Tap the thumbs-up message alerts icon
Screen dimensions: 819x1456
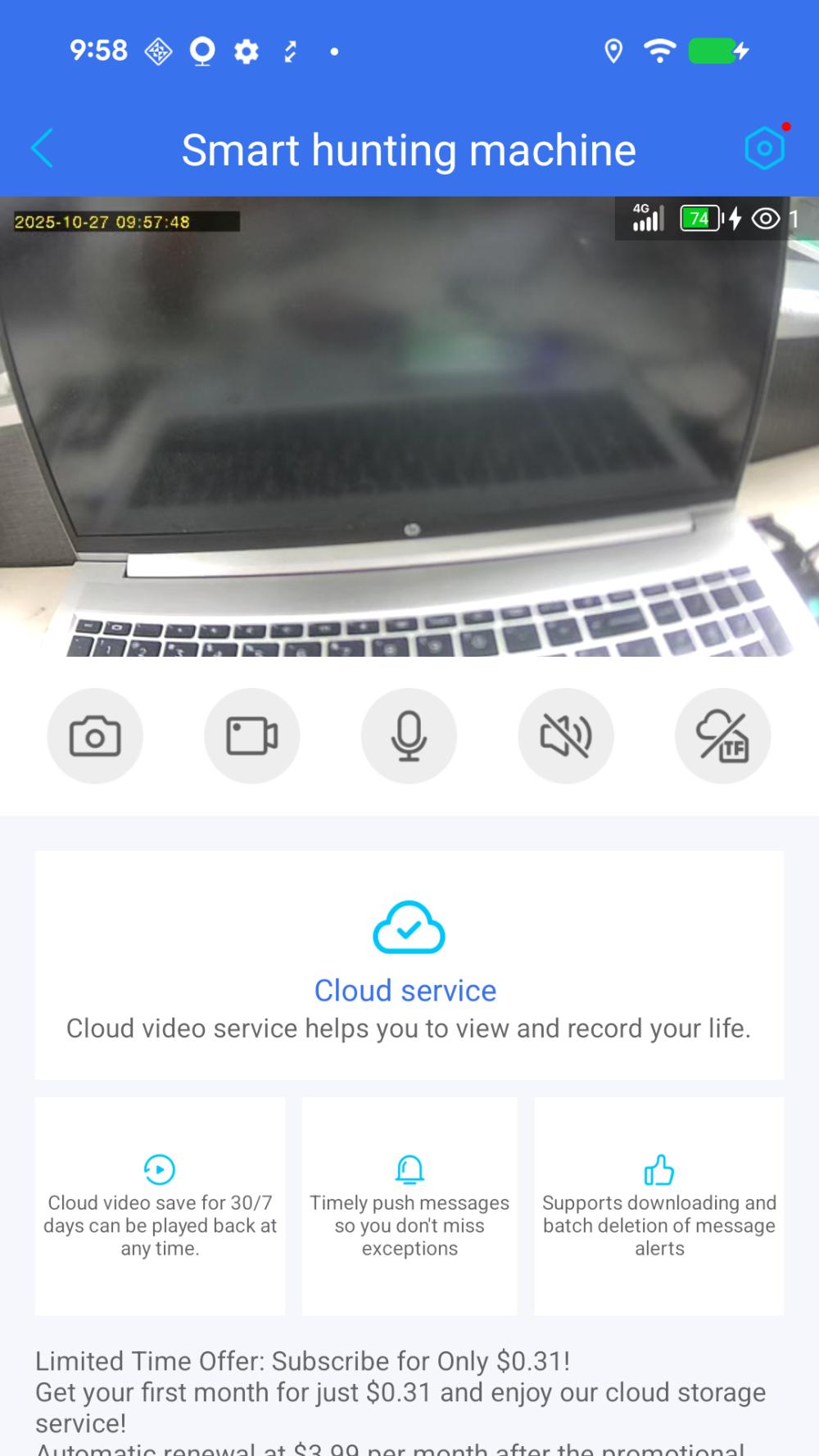[x=658, y=1170]
